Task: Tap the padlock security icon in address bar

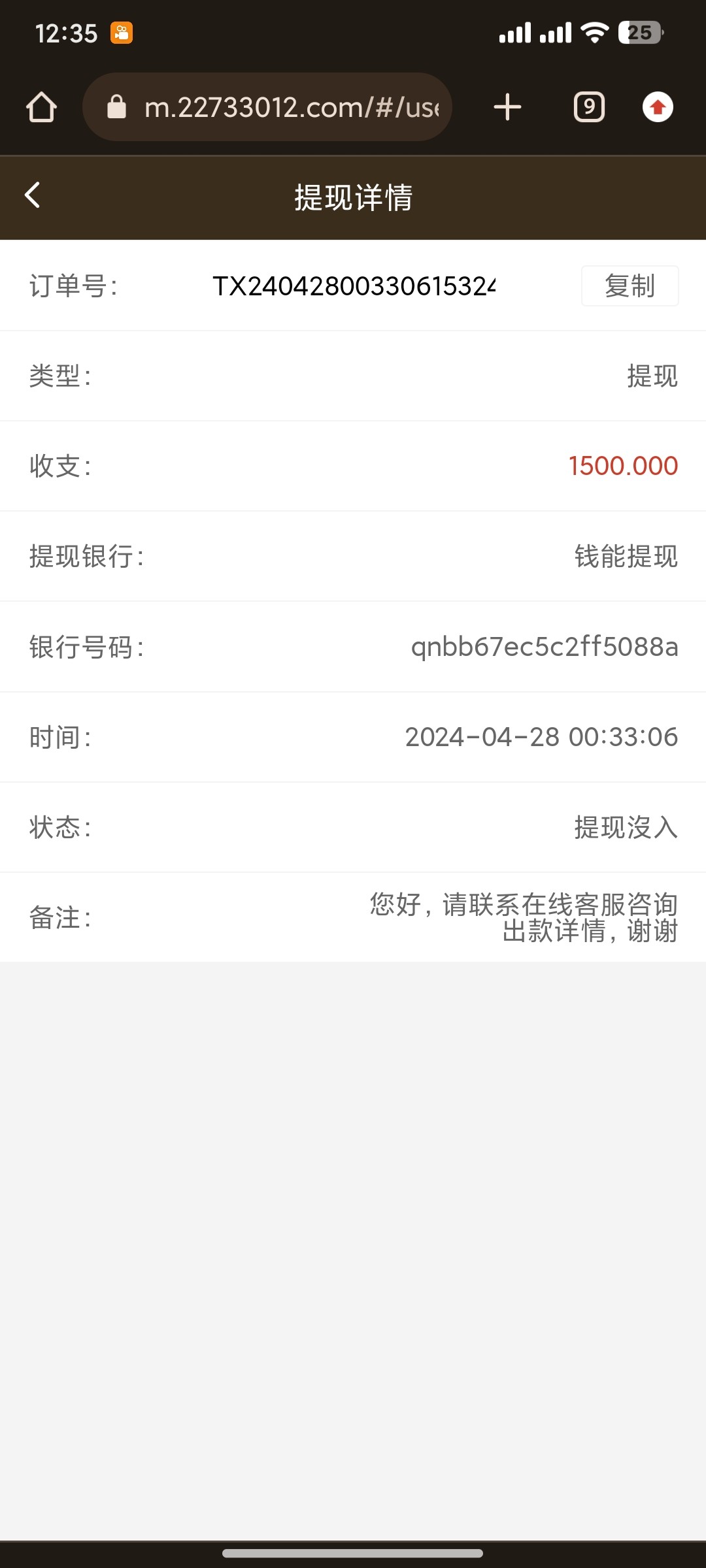Action: [x=118, y=107]
